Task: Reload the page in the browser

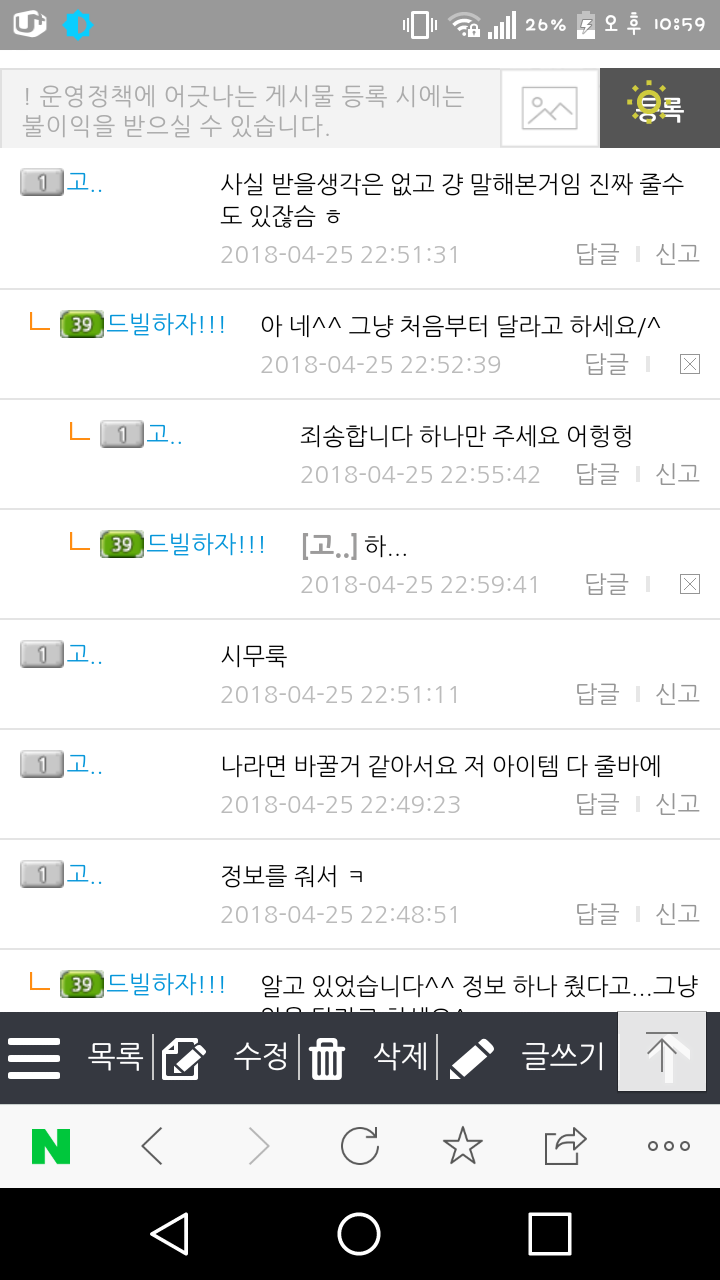Action: (x=359, y=1146)
